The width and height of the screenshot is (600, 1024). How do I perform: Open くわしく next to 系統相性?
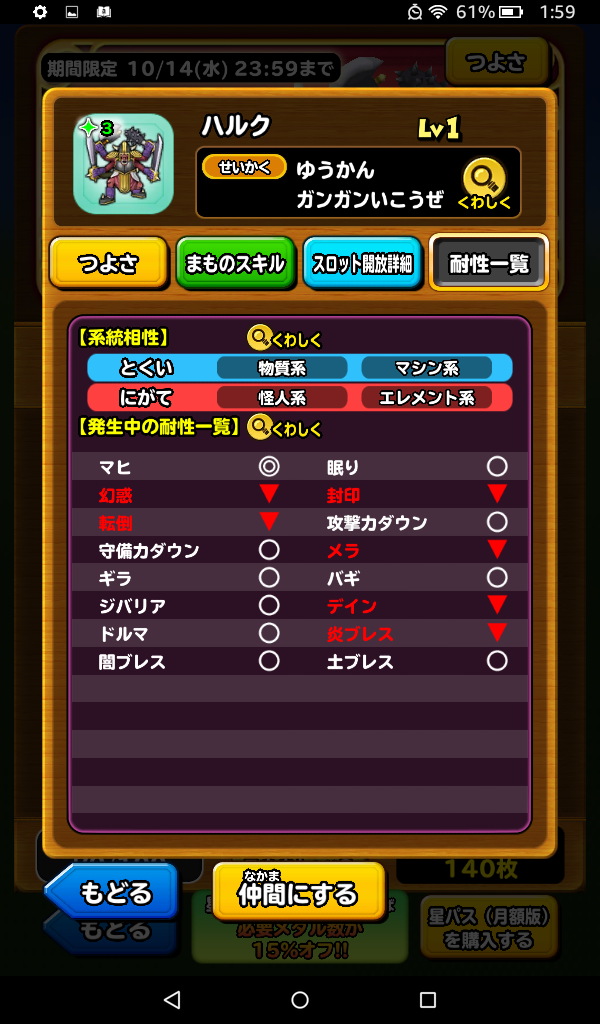tap(285, 339)
